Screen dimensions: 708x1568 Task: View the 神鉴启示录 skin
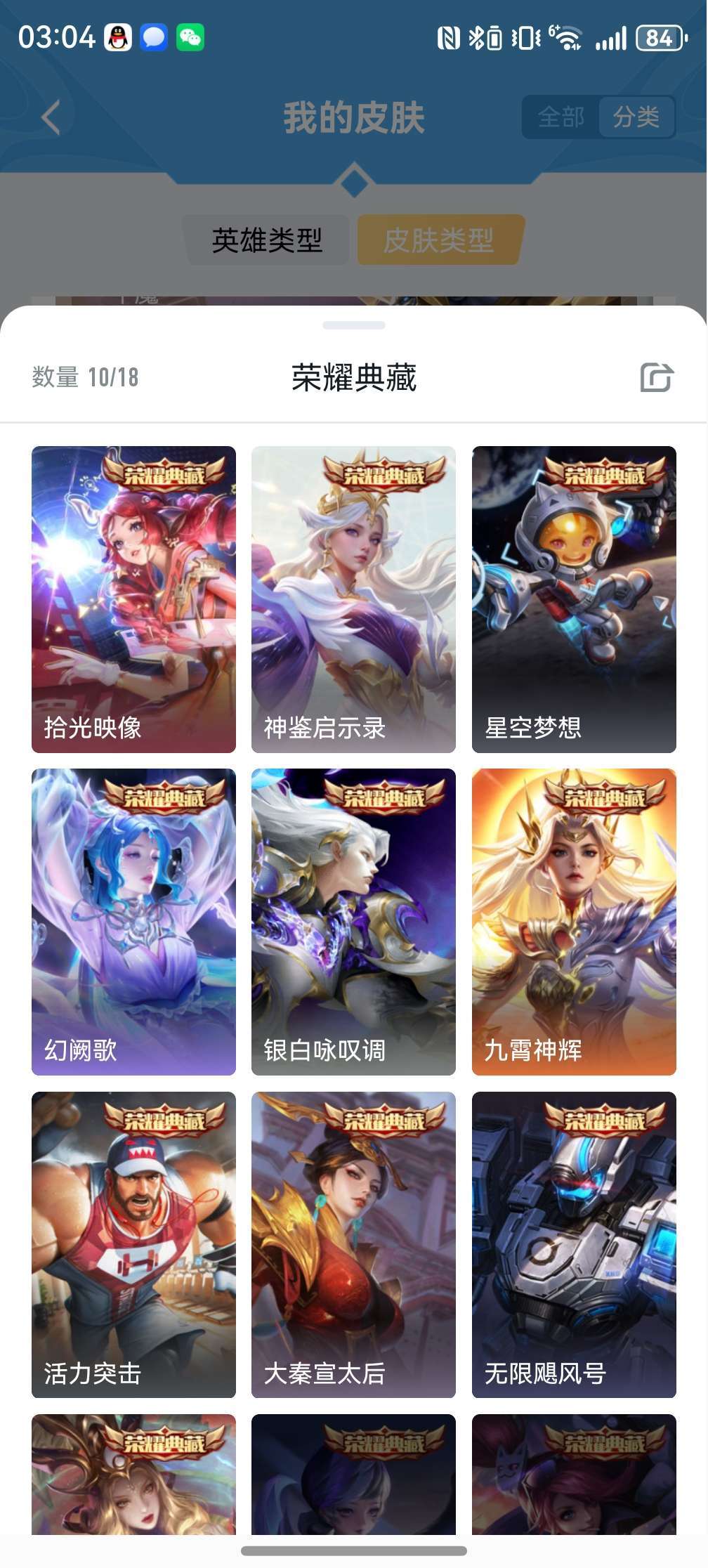coord(353,599)
